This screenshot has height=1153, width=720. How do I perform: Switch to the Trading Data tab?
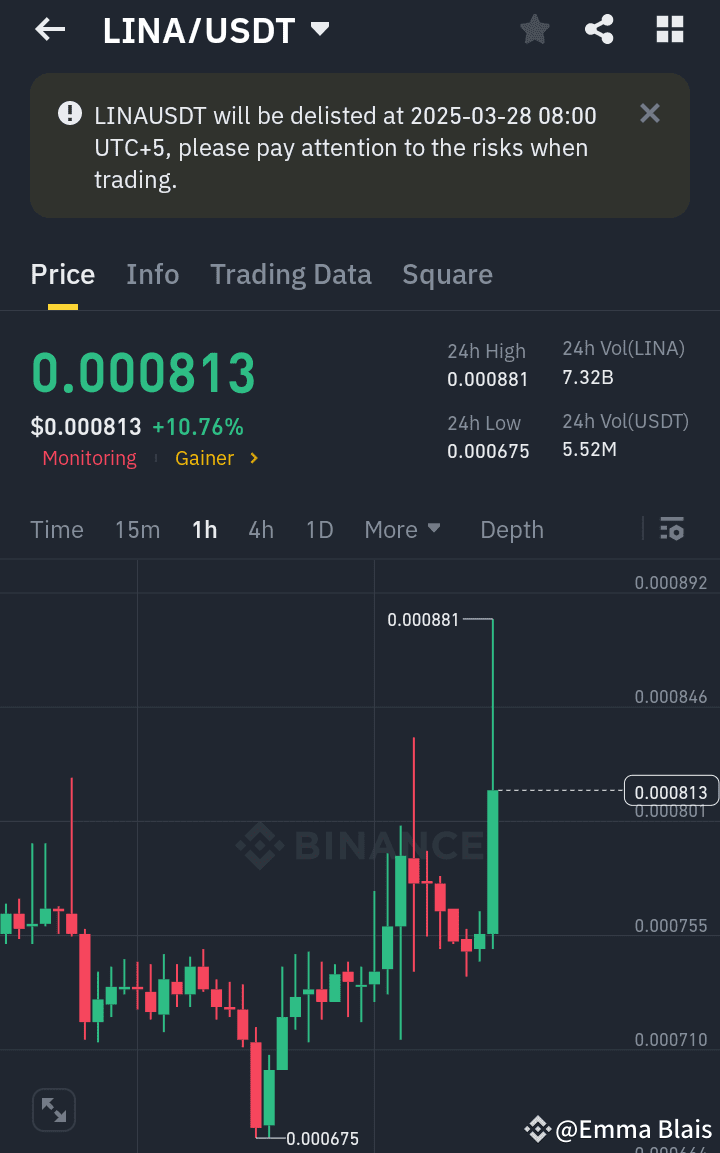coord(291,274)
